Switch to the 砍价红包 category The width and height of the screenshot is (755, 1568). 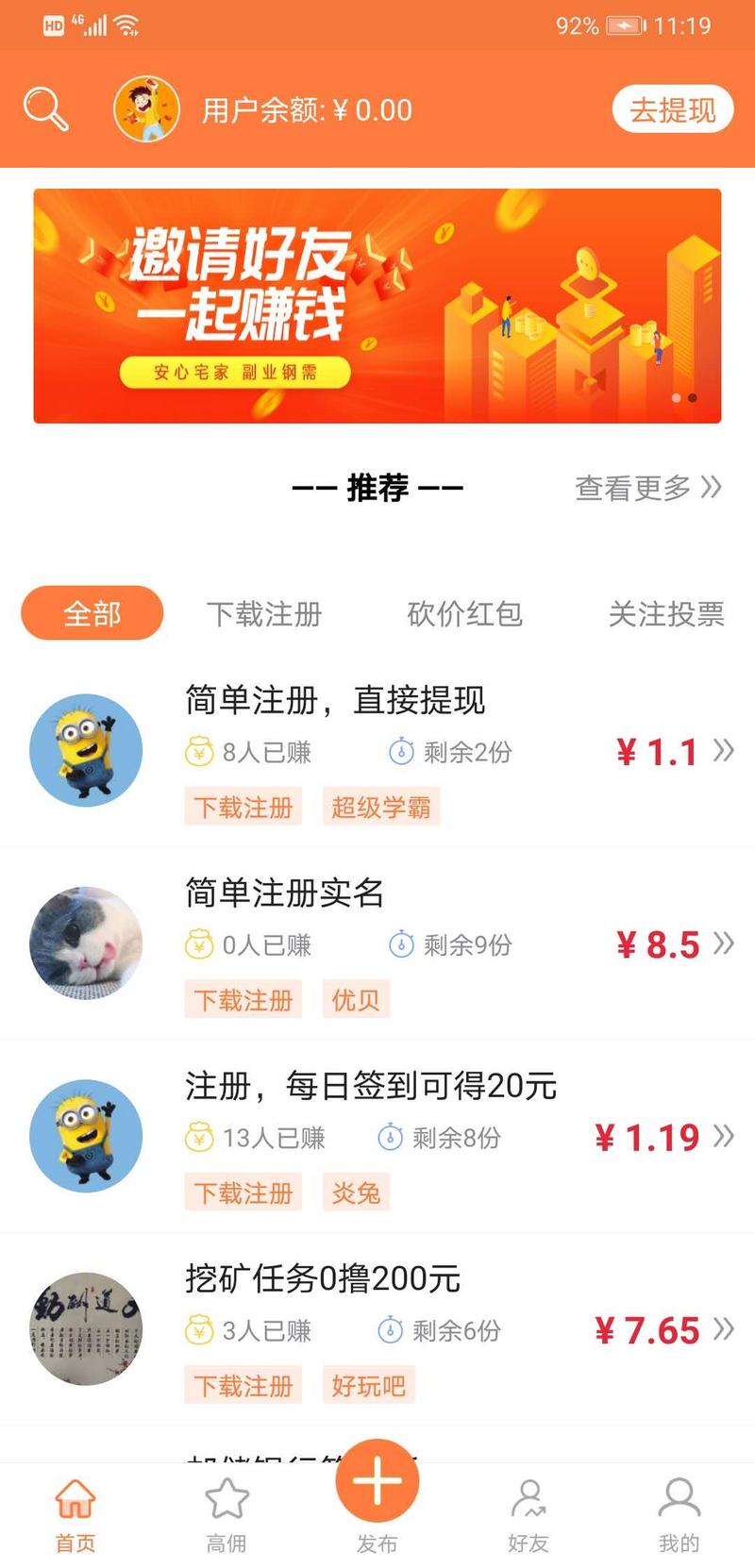tap(464, 614)
